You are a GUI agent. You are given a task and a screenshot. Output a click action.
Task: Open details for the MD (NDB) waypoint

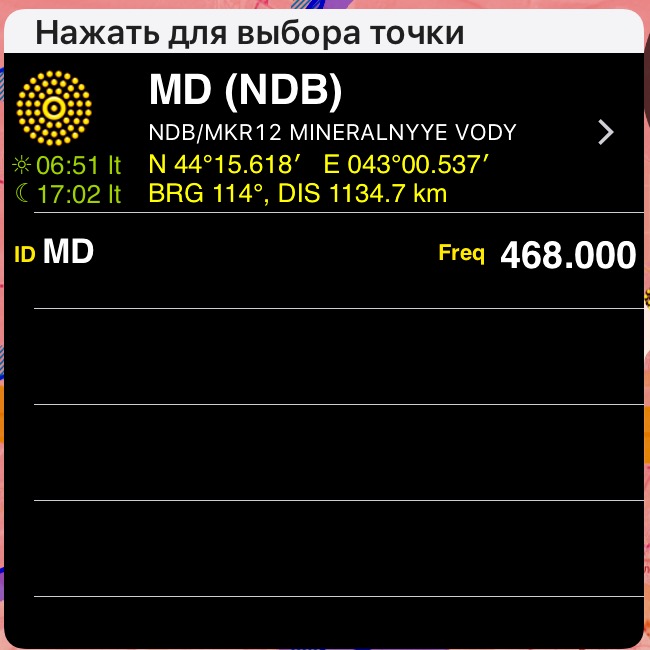pyautogui.click(x=330, y=135)
